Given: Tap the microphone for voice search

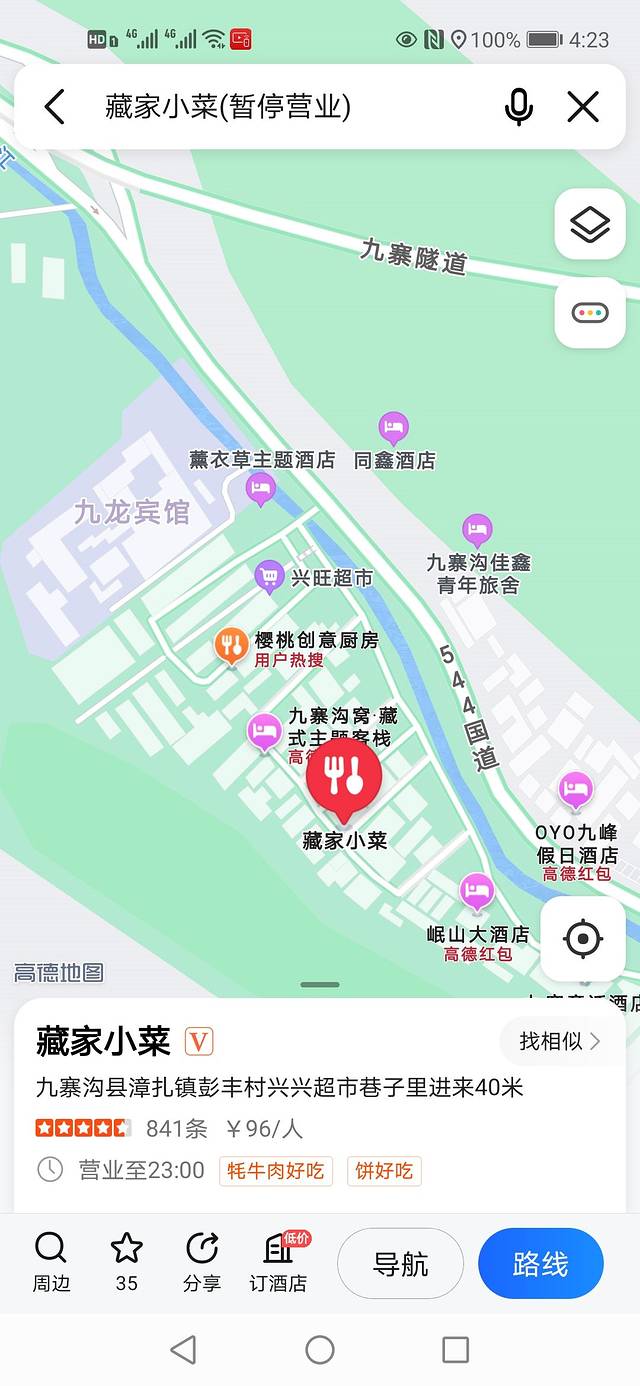Looking at the screenshot, I should (x=518, y=107).
